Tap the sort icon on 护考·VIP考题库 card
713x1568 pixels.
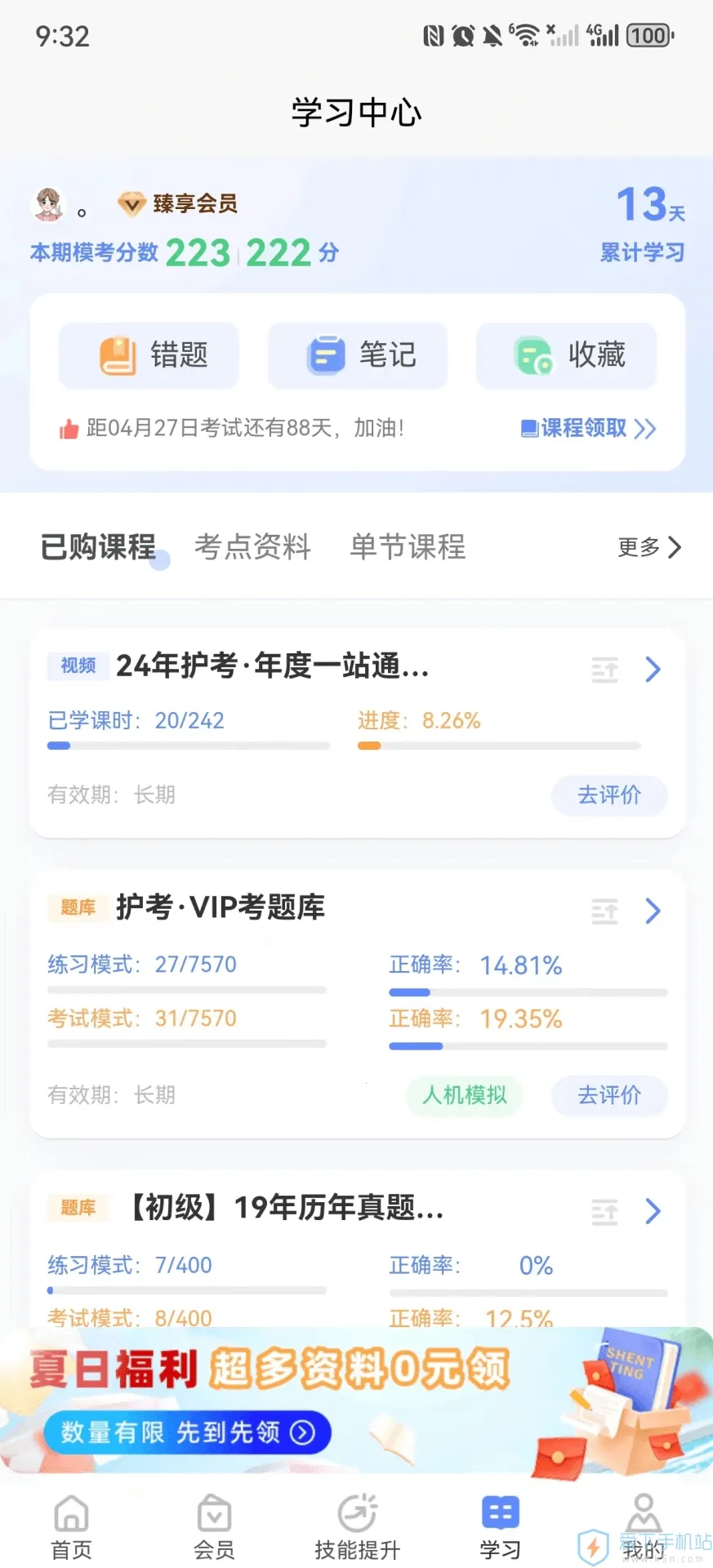coord(604,911)
